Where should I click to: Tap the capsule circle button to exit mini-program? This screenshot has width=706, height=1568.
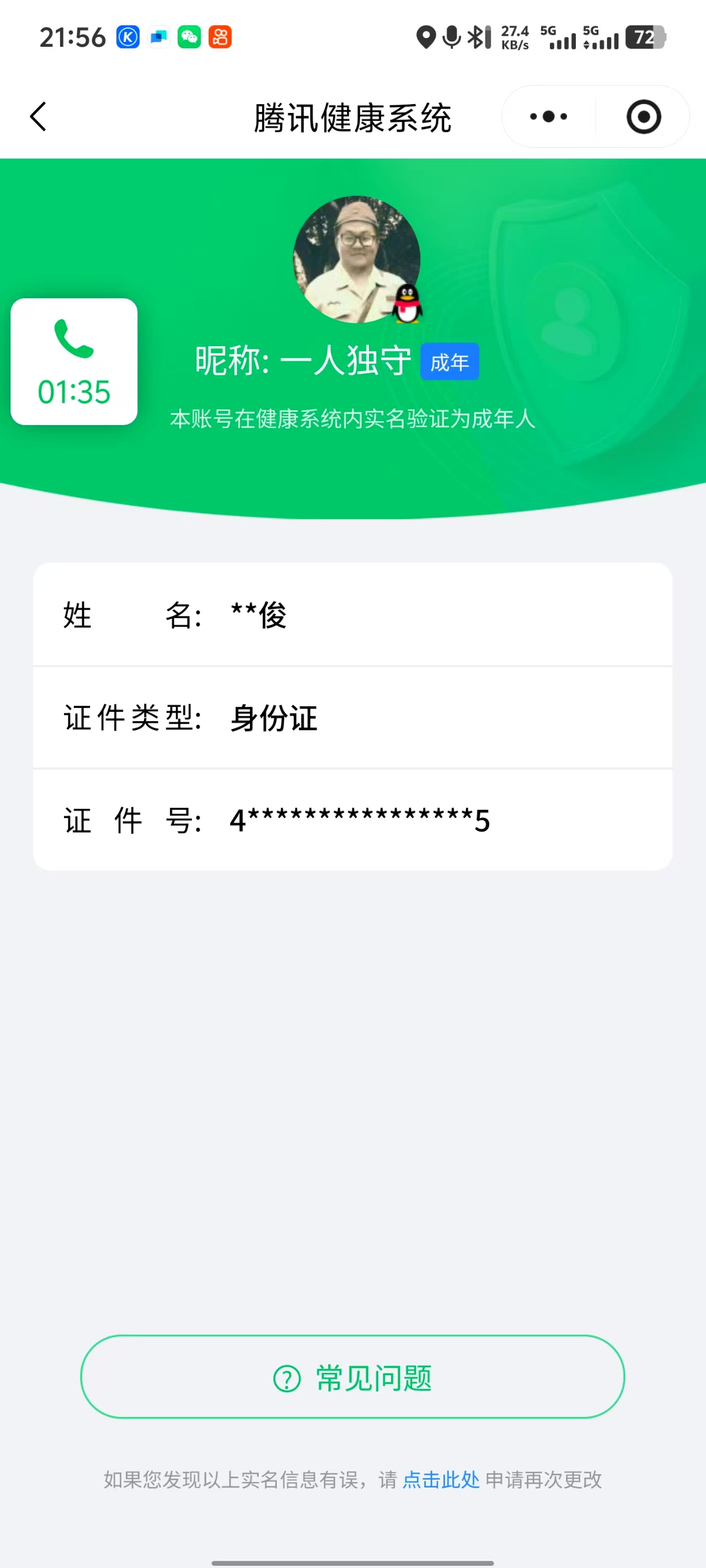(x=644, y=116)
